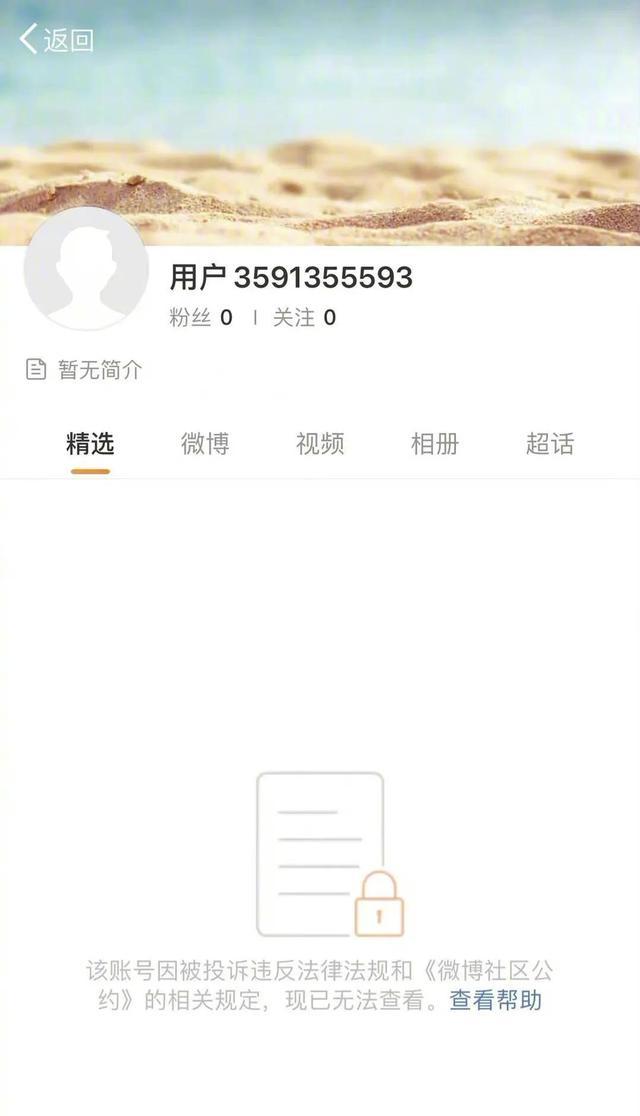Switch to the 微博 tab
Screen dimensions: 640x1116
point(205,444)
